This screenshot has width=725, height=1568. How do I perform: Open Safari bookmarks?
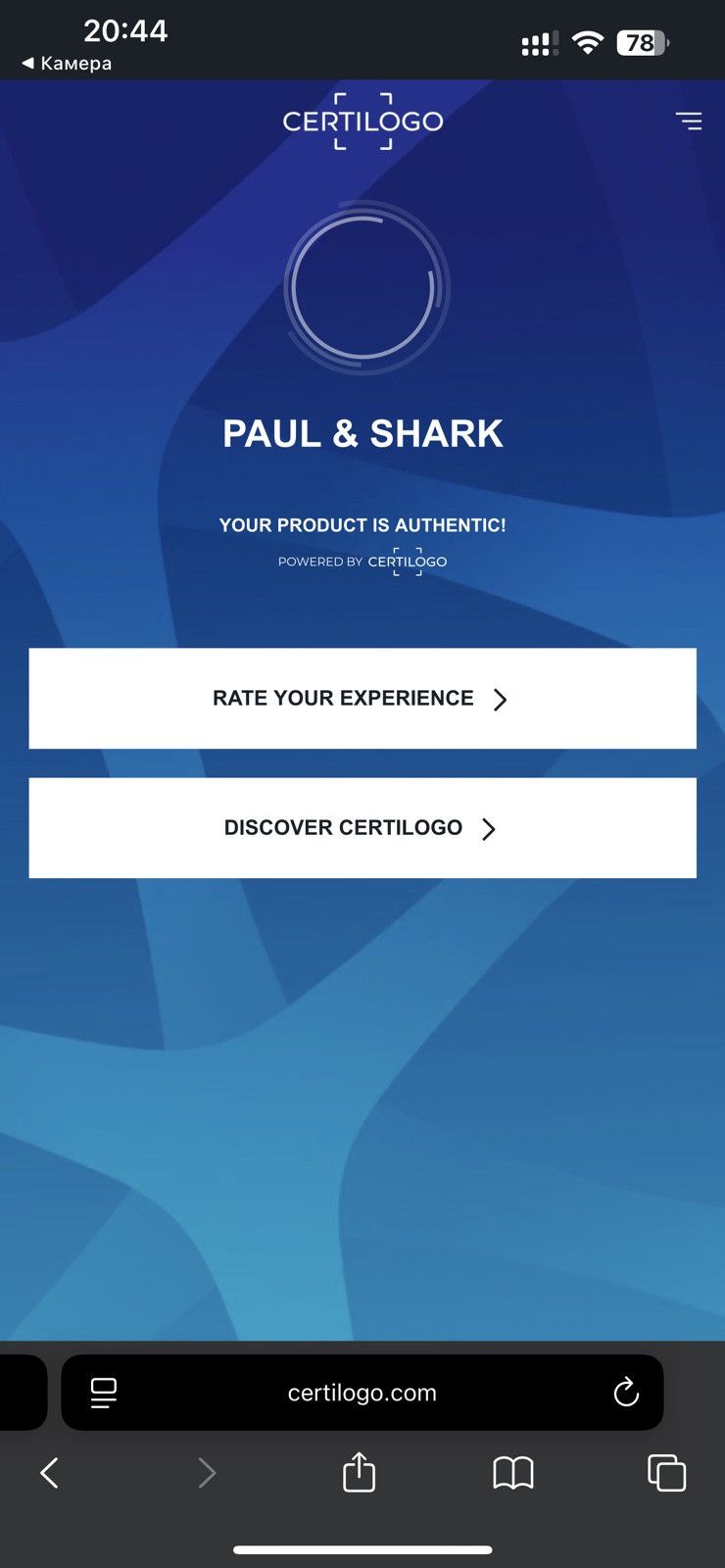[513, 1472]
